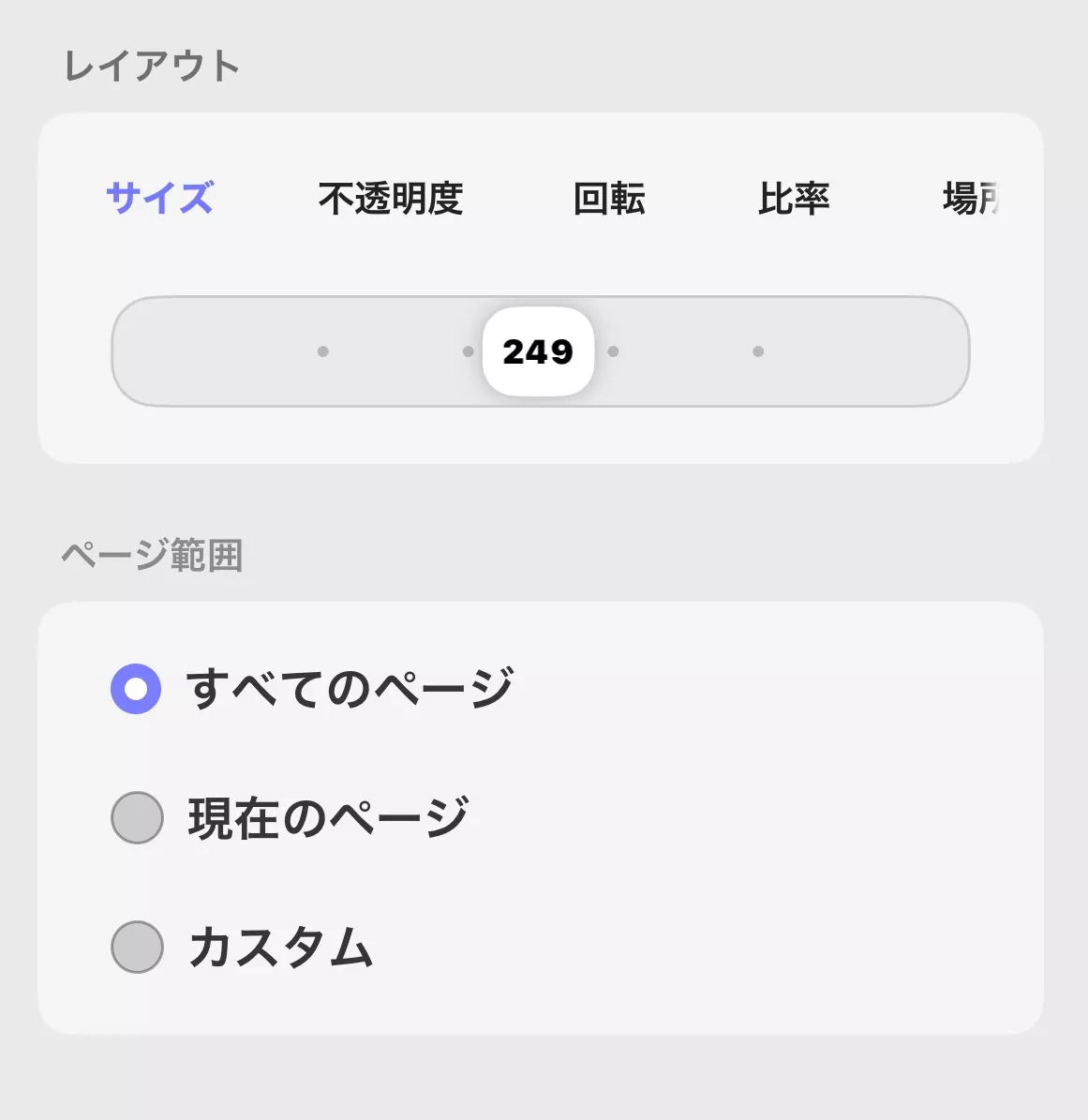Click the rightmost tick dot on the size slider
The width and height of the screenshot is (1088, 1120).
tap(757, 352)
